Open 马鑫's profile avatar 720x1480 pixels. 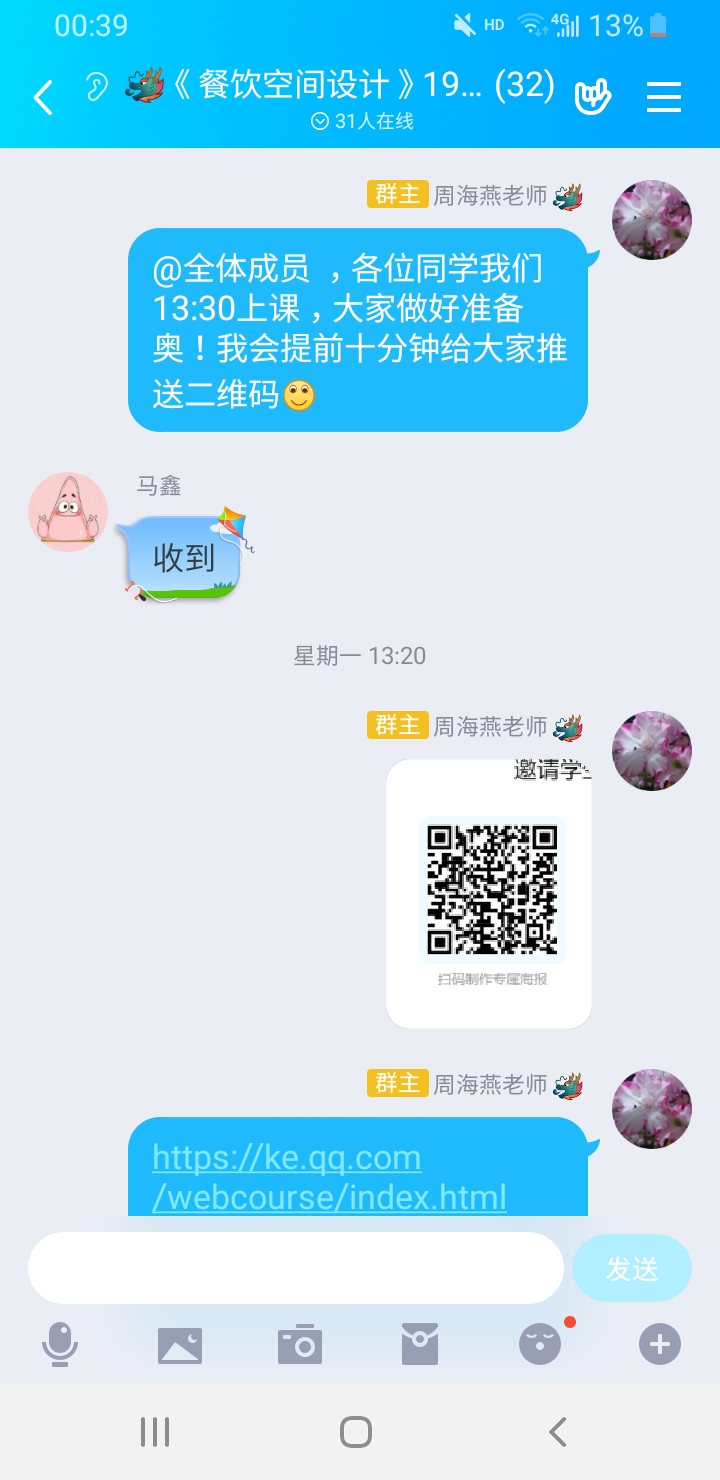pyautogui.click(x=68, y=511)
